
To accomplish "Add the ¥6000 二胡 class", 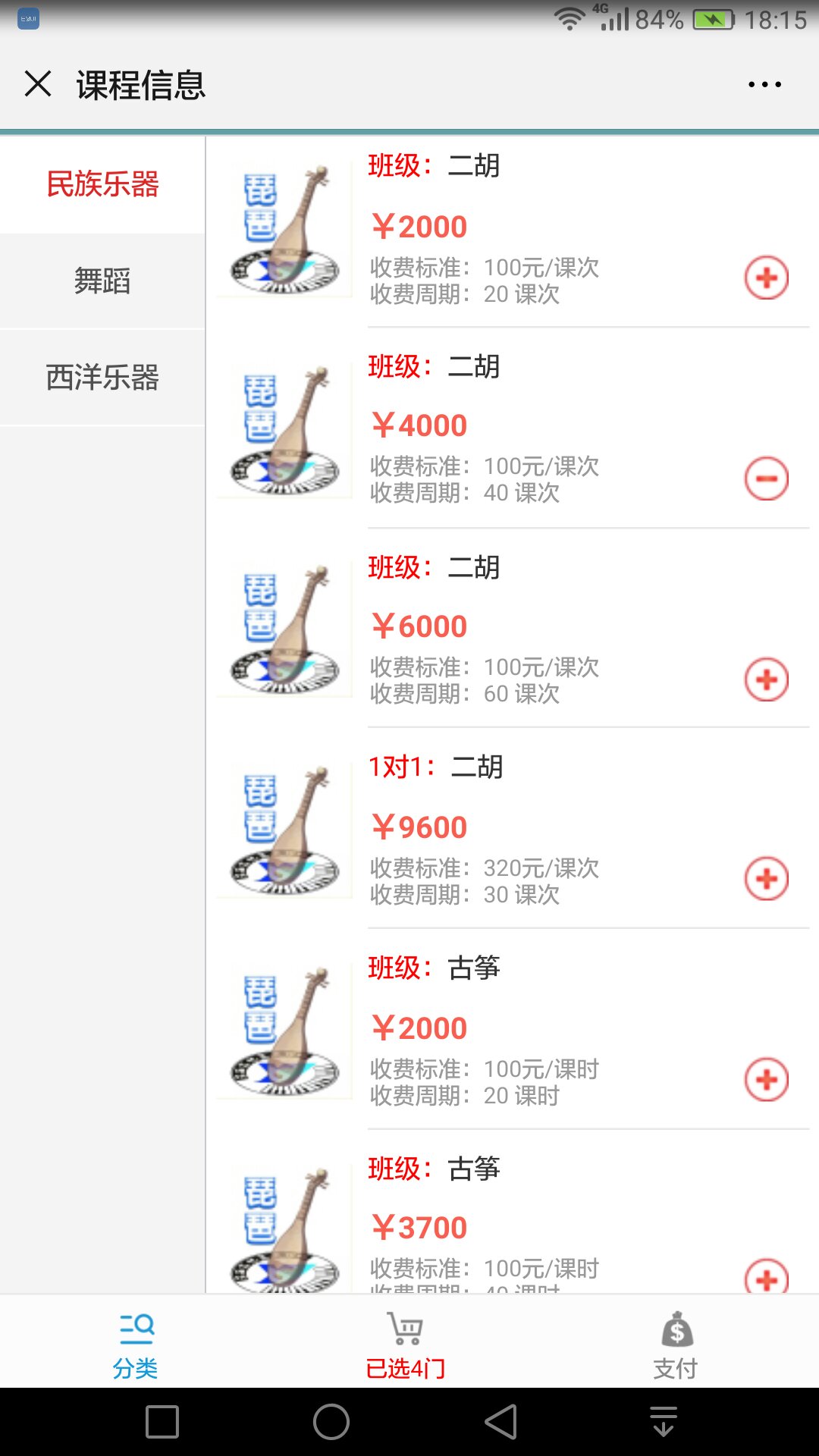I will click(766, 679).
